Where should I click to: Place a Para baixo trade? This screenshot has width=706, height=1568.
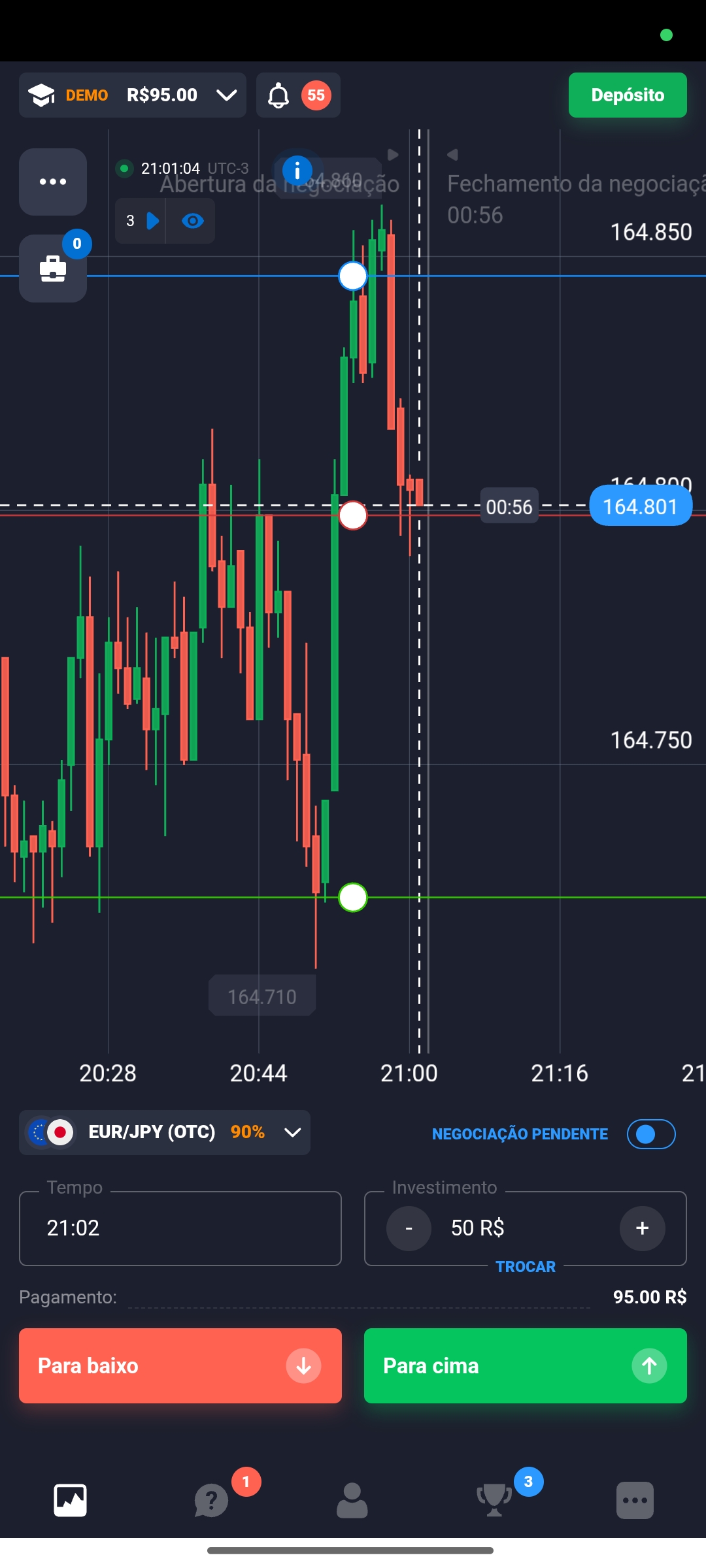pyautogui.click(x=180, y=1365)
